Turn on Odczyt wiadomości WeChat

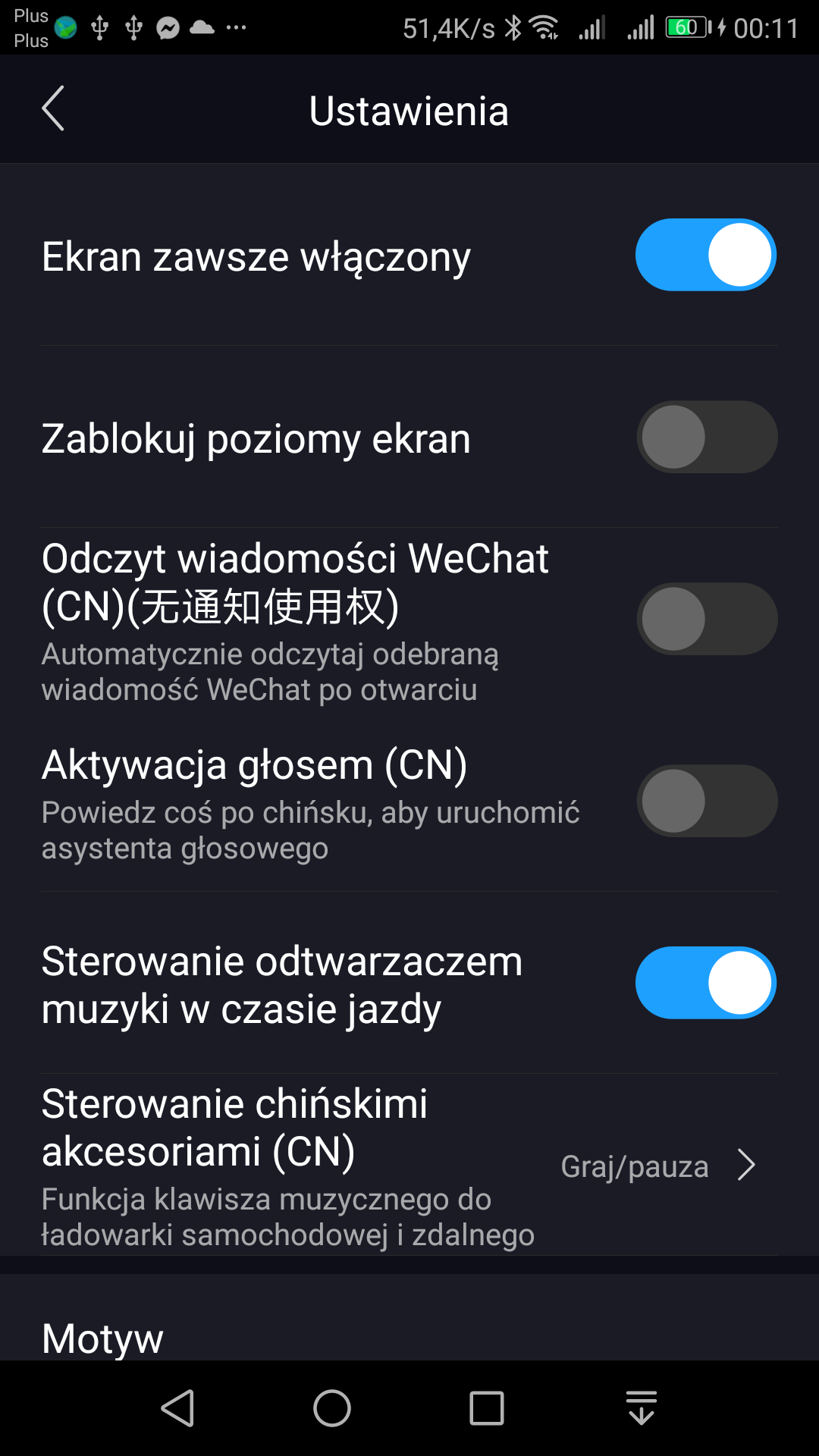(x=706, y=620)
